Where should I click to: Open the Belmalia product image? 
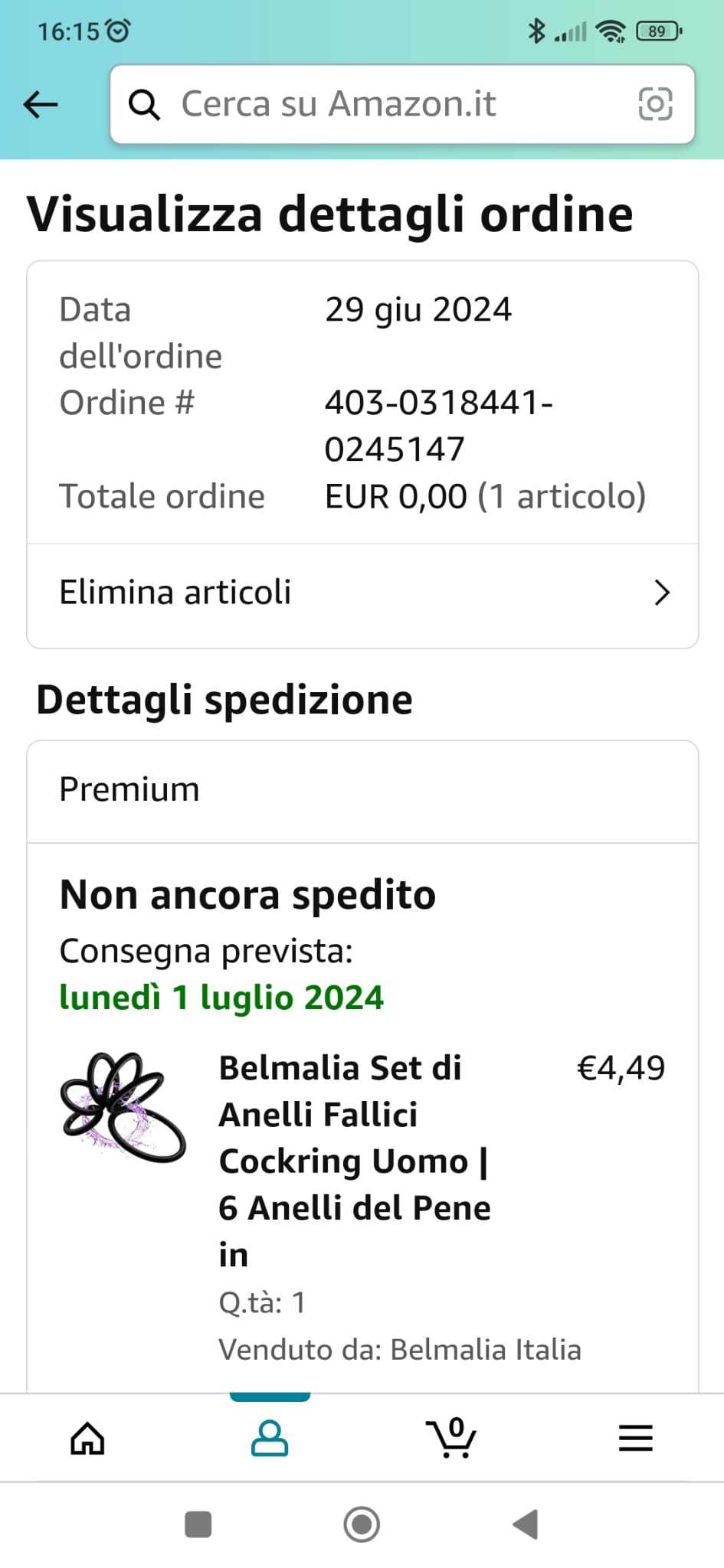click(x=123, y=1106)
